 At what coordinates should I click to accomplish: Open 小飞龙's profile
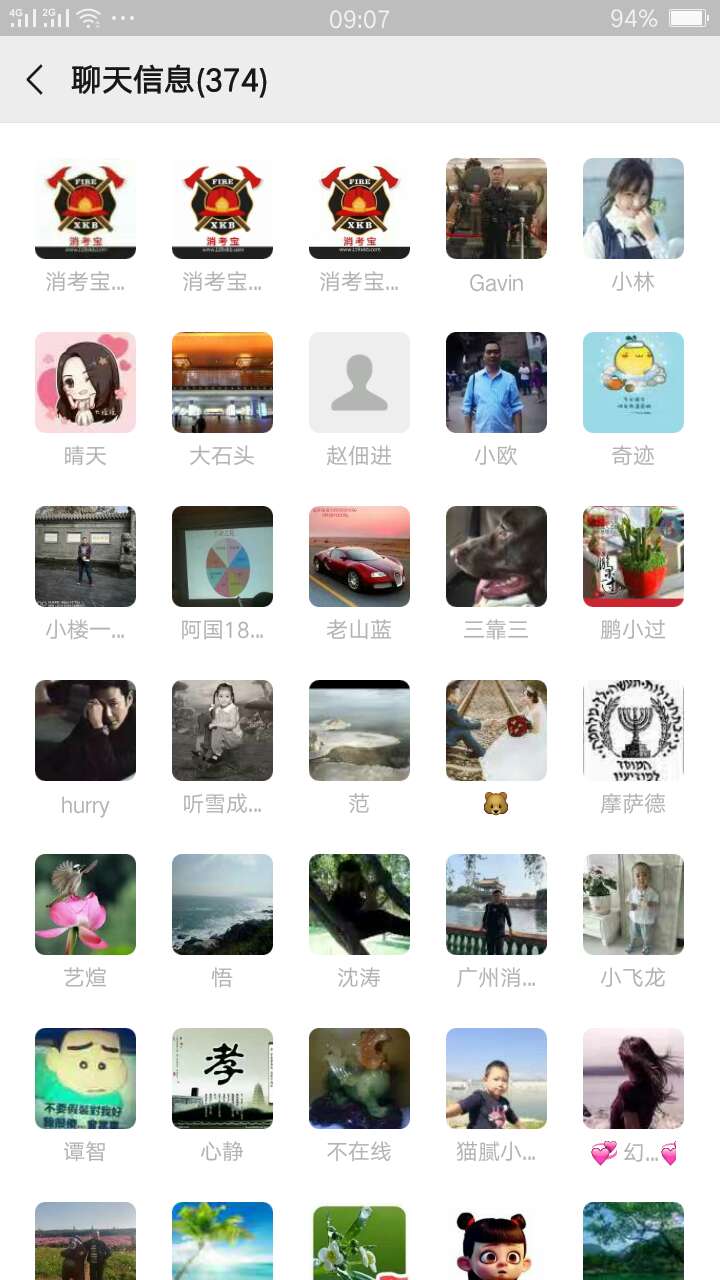(633, 904)
